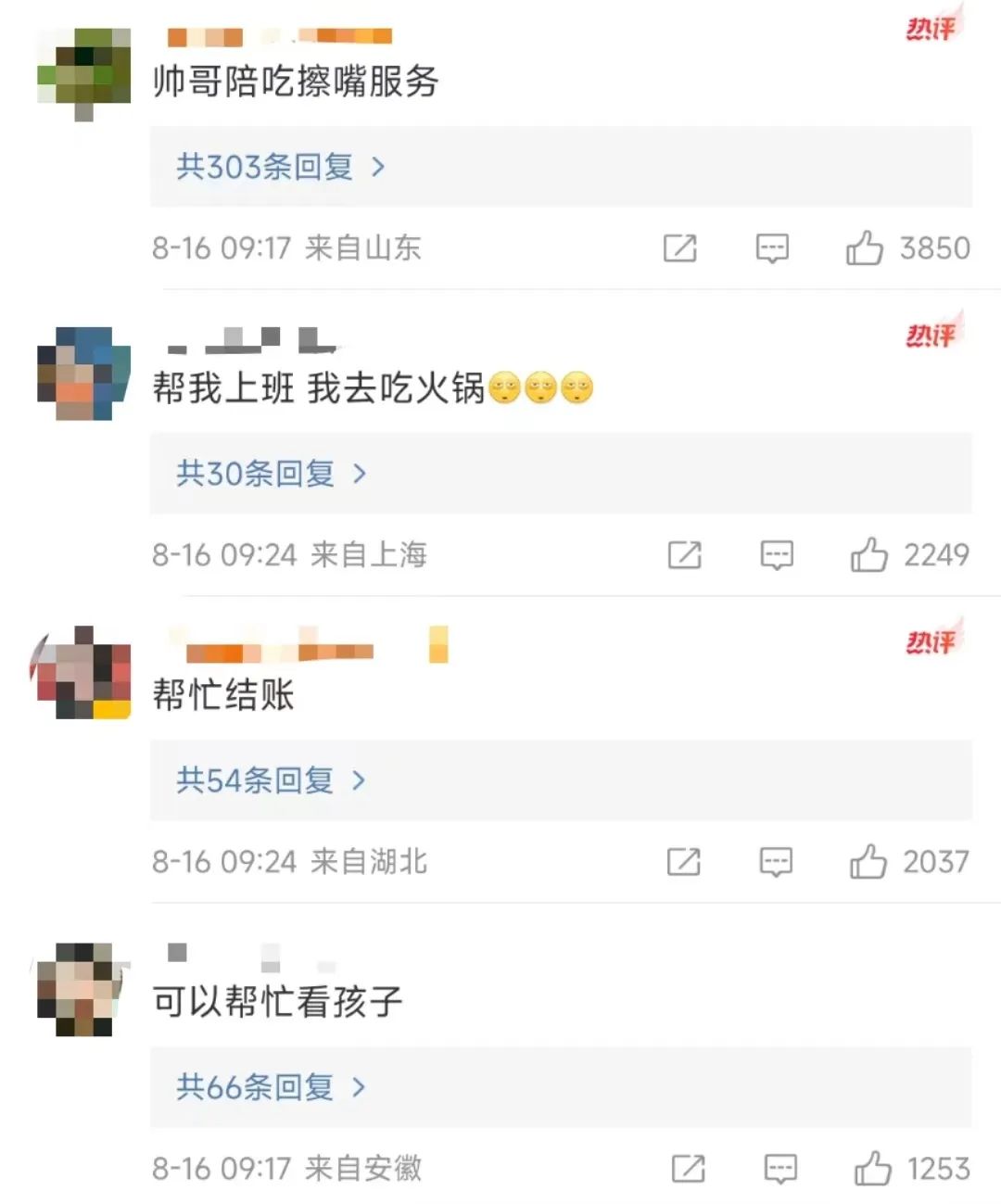Share the 可以帮忙看孩子 comment

coord(688,1169)
